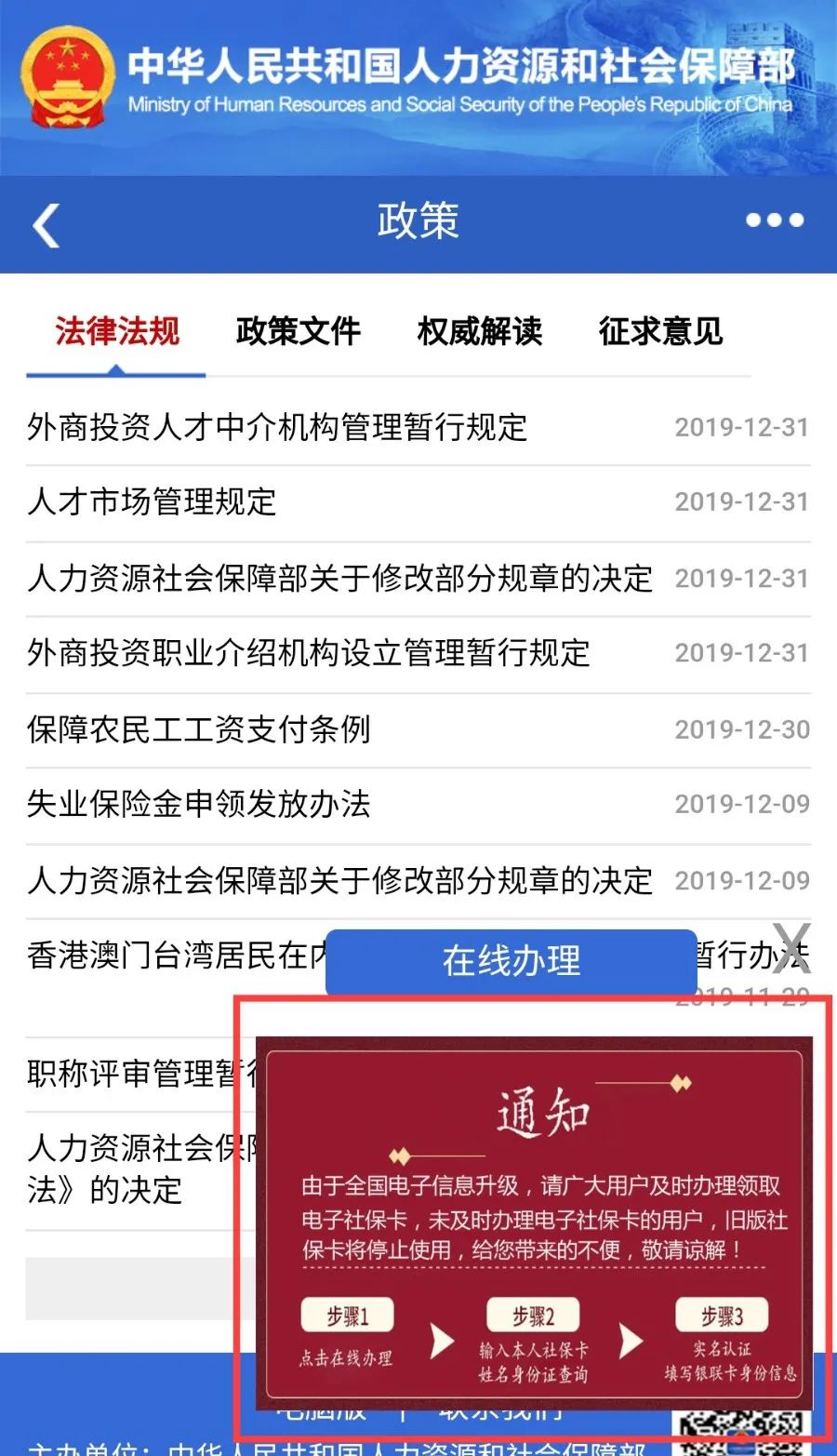Dismiss the popup with the X
Viewport: 837px width, 1456px height.
click(792, 948)
